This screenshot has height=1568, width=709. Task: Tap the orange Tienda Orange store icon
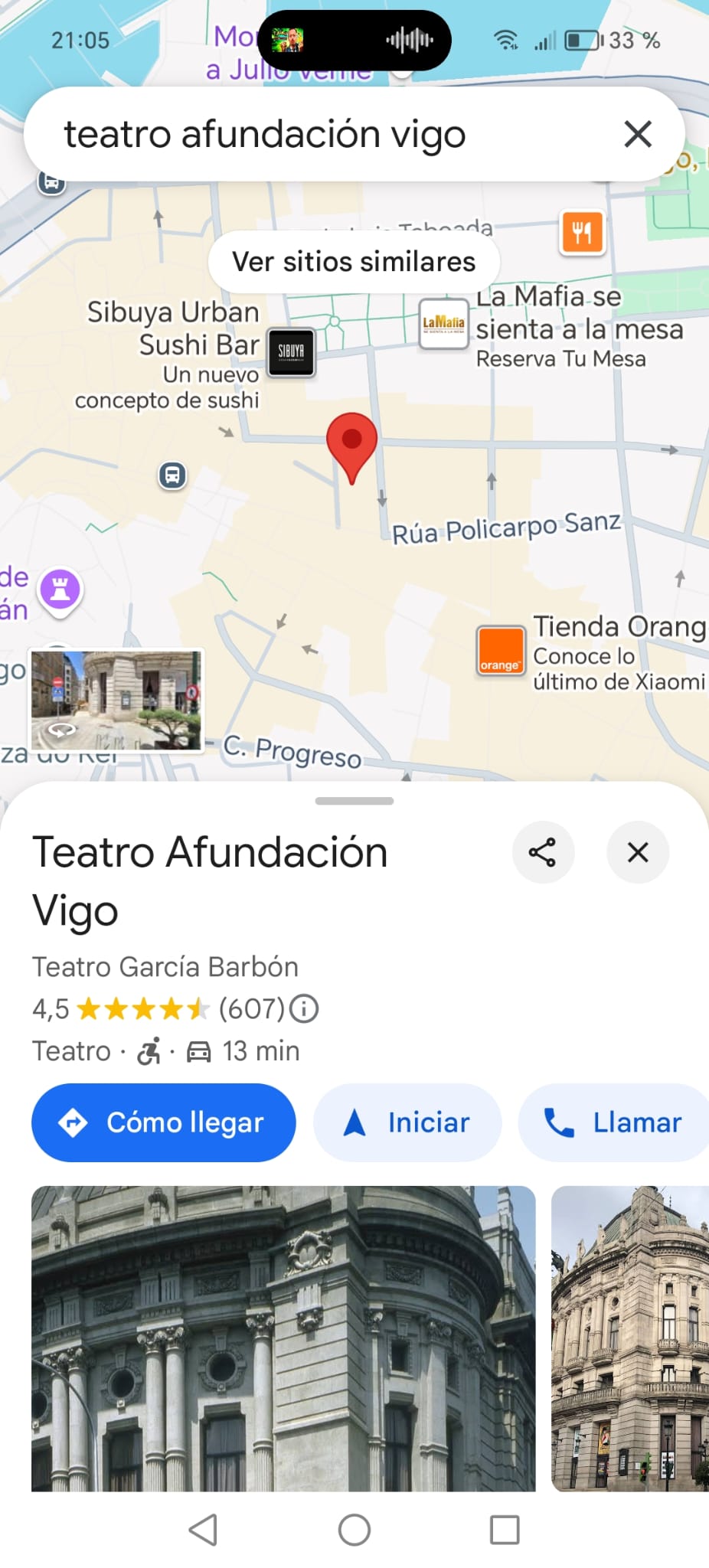[x=501, y=650]
